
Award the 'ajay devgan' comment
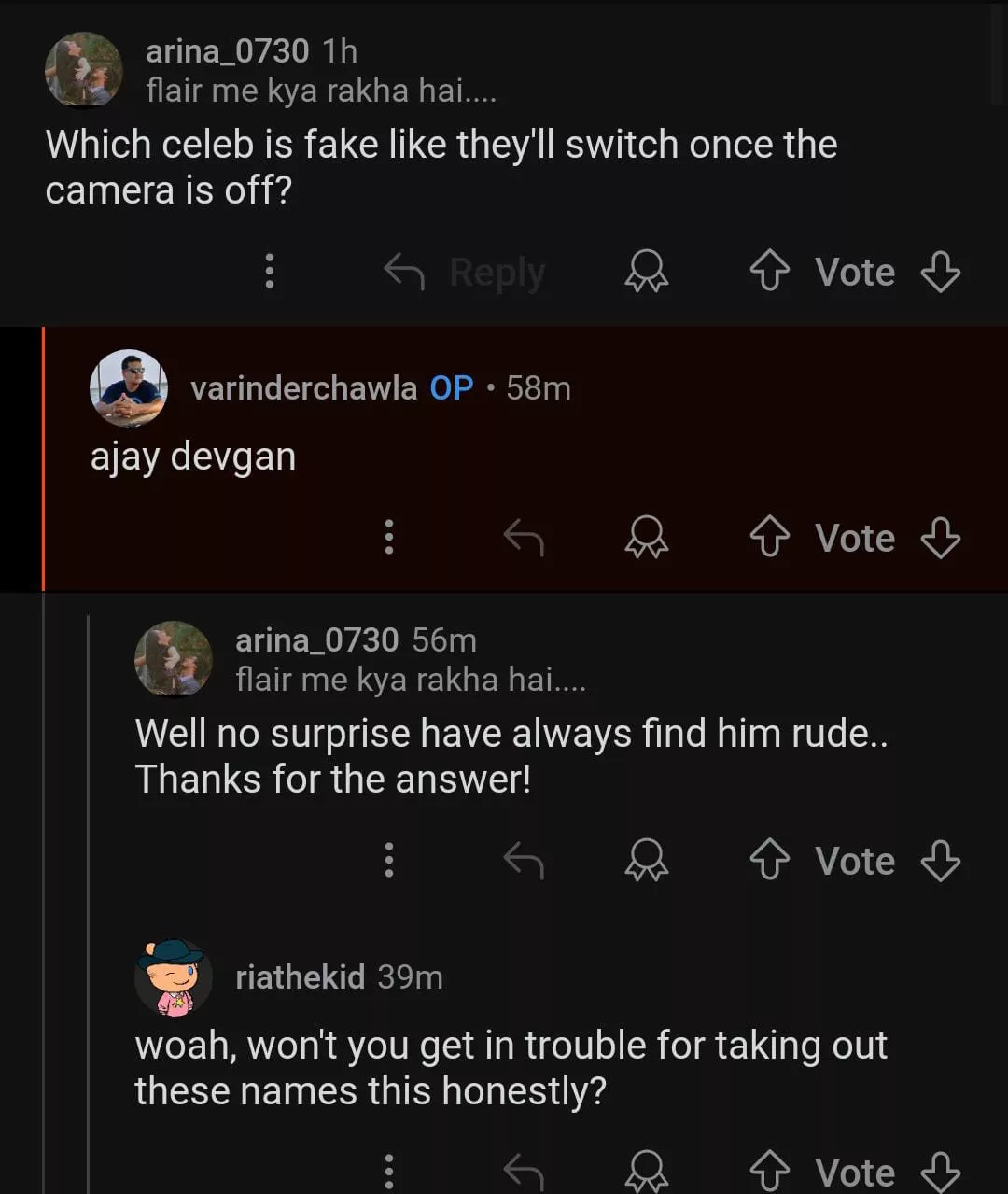[646, 538]
